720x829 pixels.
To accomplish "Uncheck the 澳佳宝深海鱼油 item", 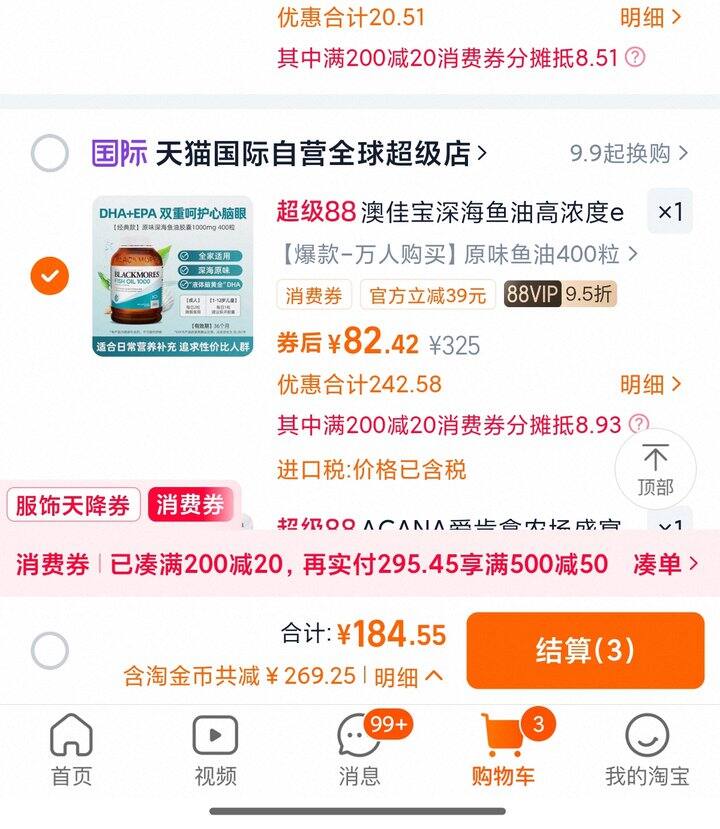I will [x=50, y=275].
